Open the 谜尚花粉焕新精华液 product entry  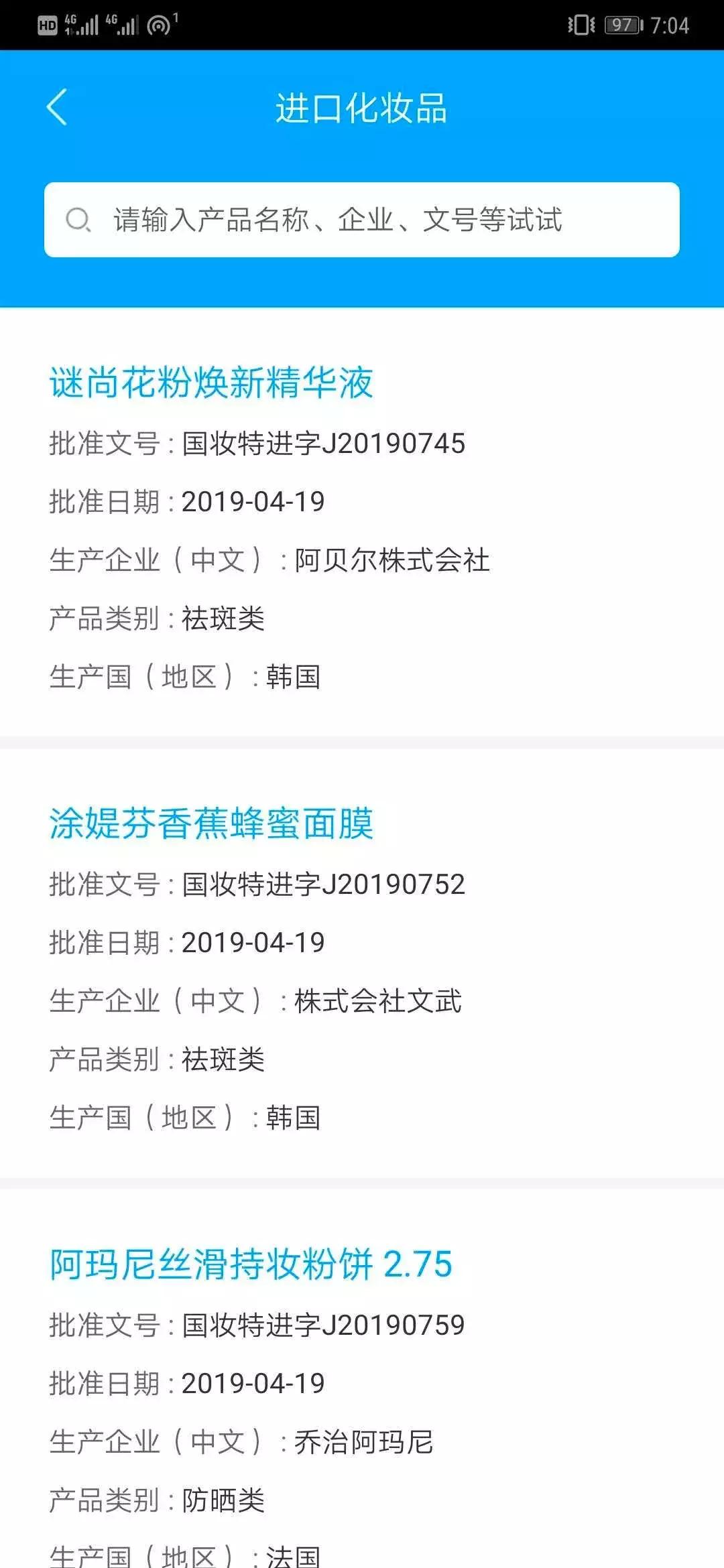211,383
